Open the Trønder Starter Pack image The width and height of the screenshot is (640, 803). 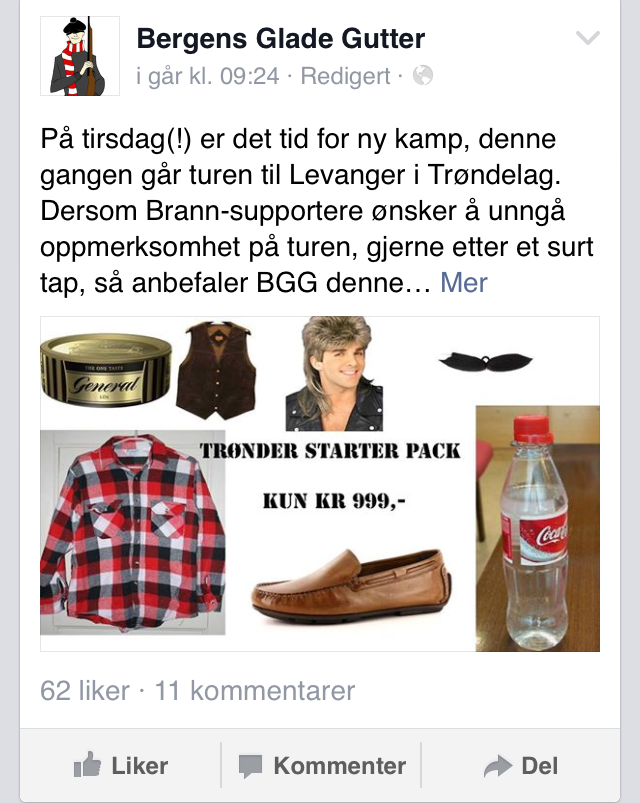point(320,484)
